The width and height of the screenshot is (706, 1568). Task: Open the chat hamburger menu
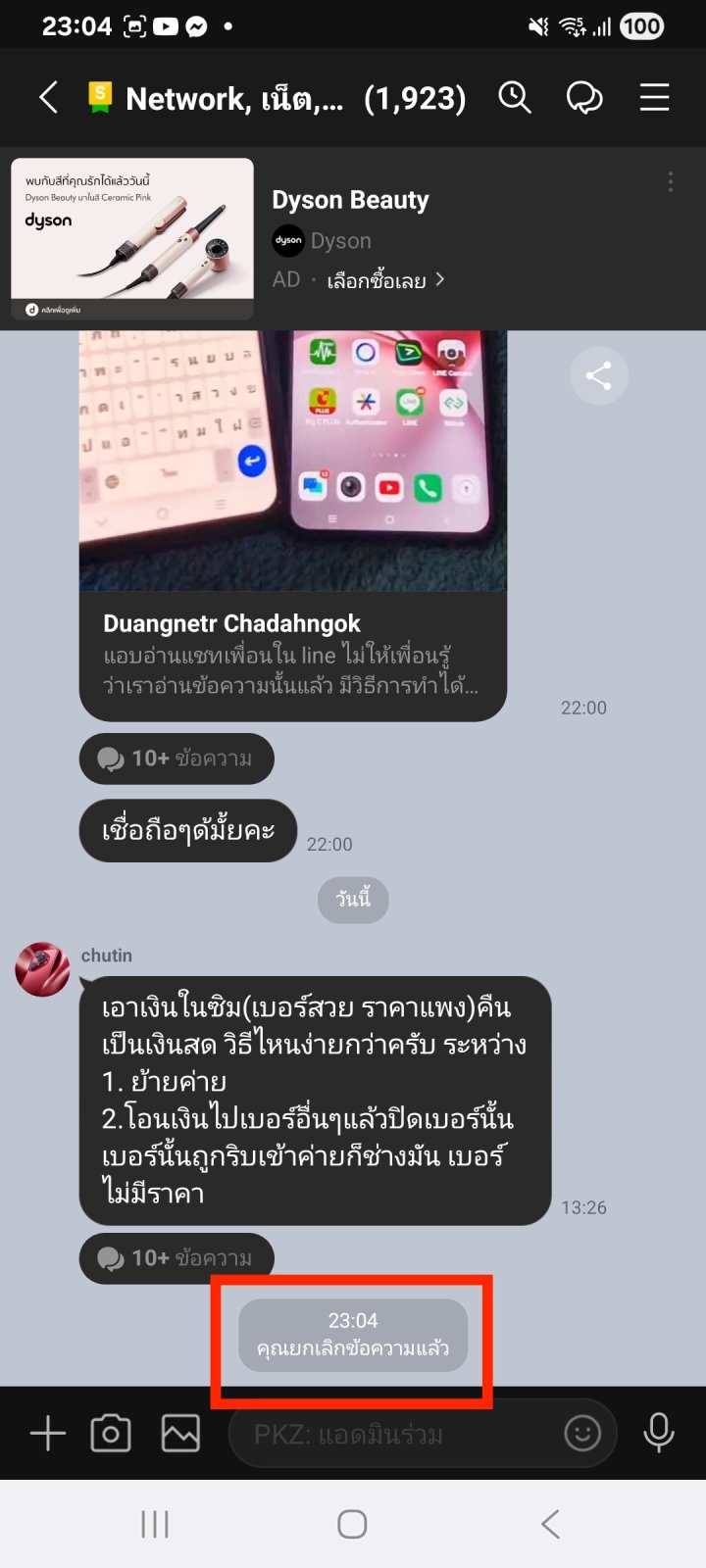click(654, 98)
